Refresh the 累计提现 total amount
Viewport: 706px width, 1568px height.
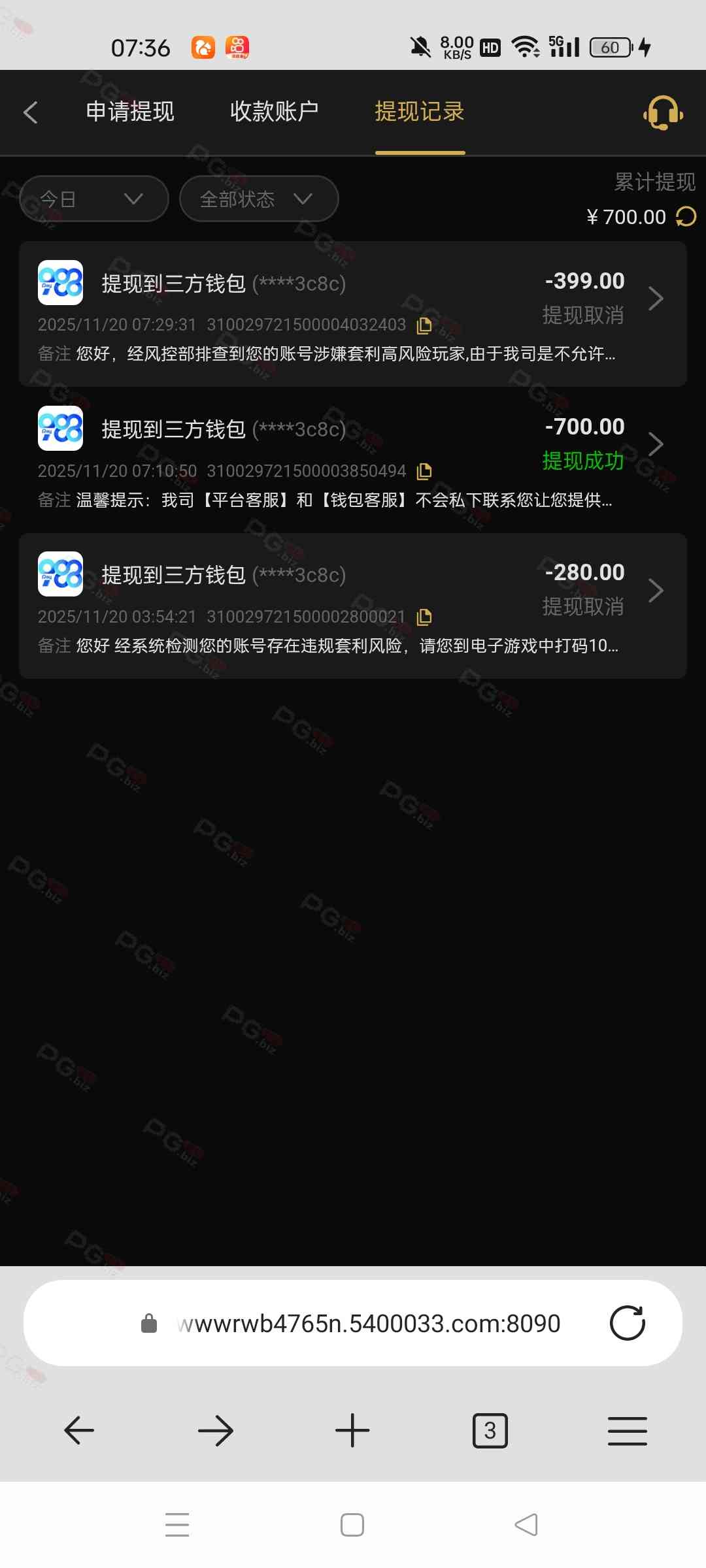point(686,216)
